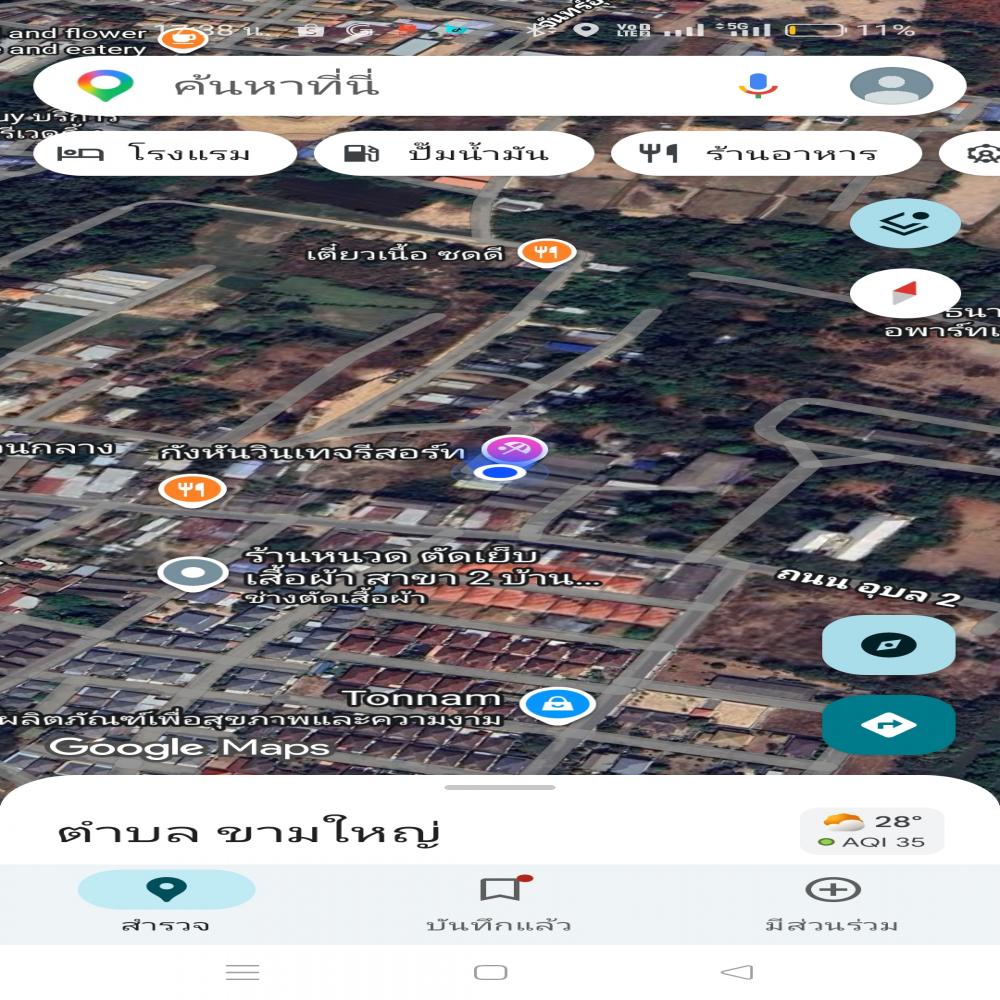The width and height of the screenshot is (1000, 1000).
Task: Select the ปั๊มน้ำมัน gas station chip
Action: (453, 154)
